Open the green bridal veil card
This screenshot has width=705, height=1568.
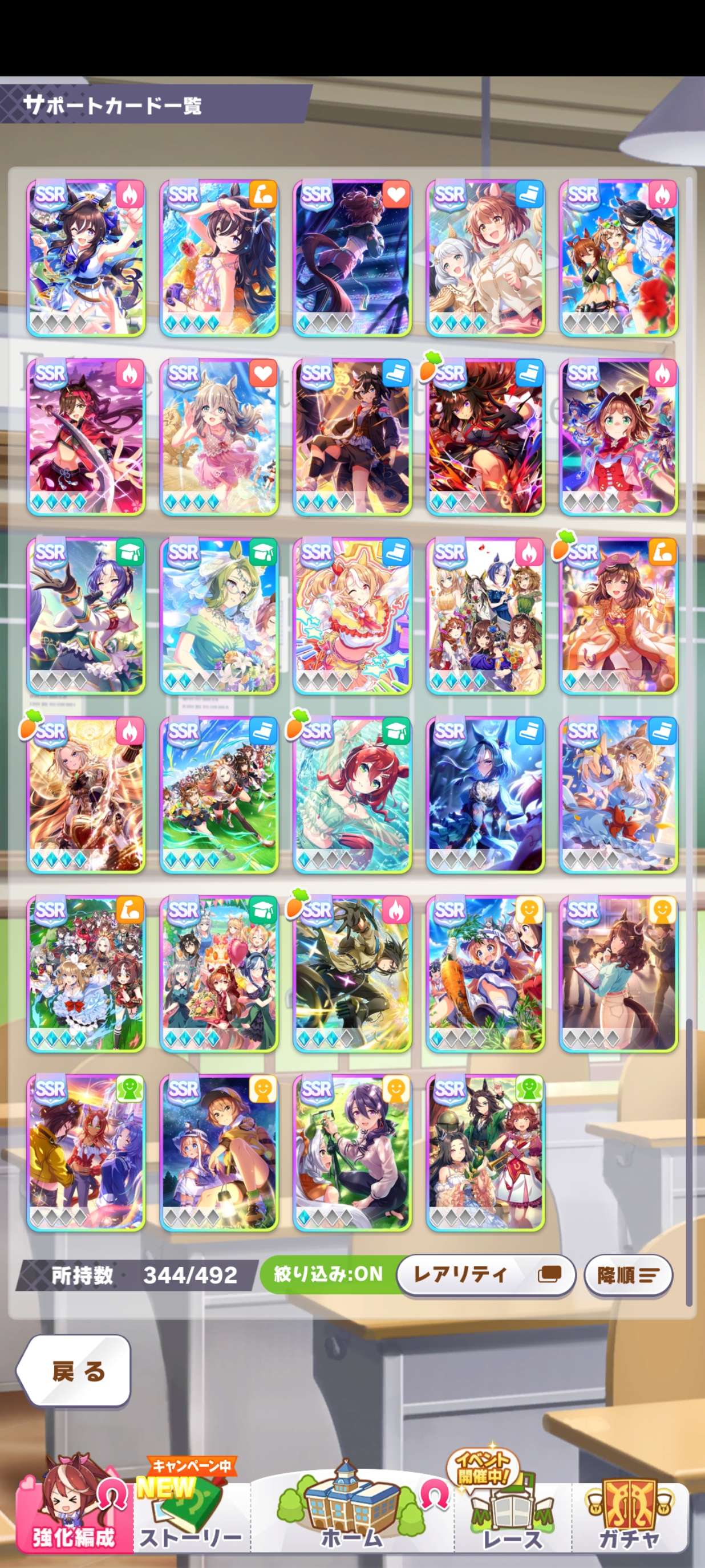[x=219, y=616]
